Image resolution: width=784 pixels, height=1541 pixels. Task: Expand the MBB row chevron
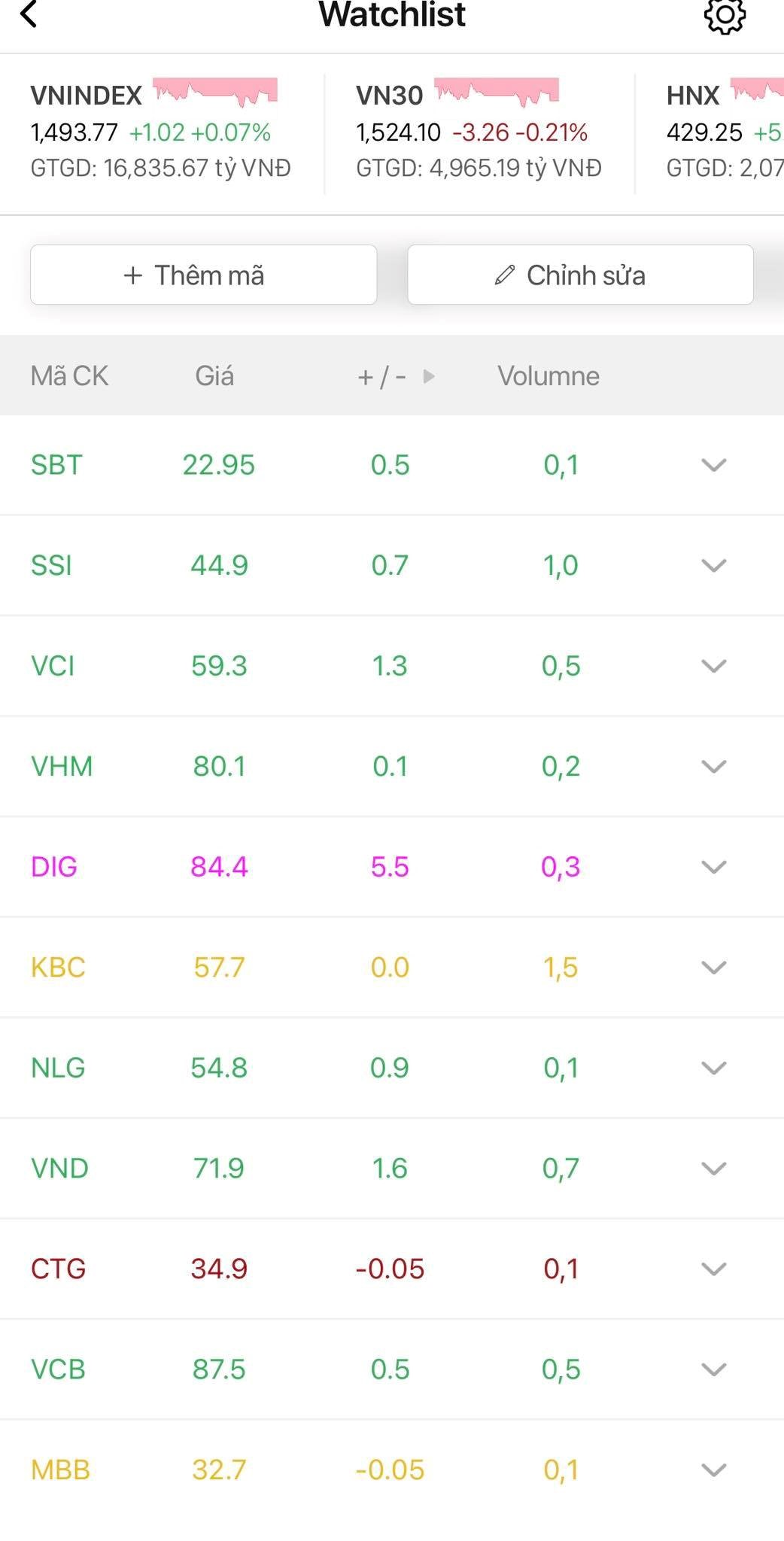(713, 1470)
